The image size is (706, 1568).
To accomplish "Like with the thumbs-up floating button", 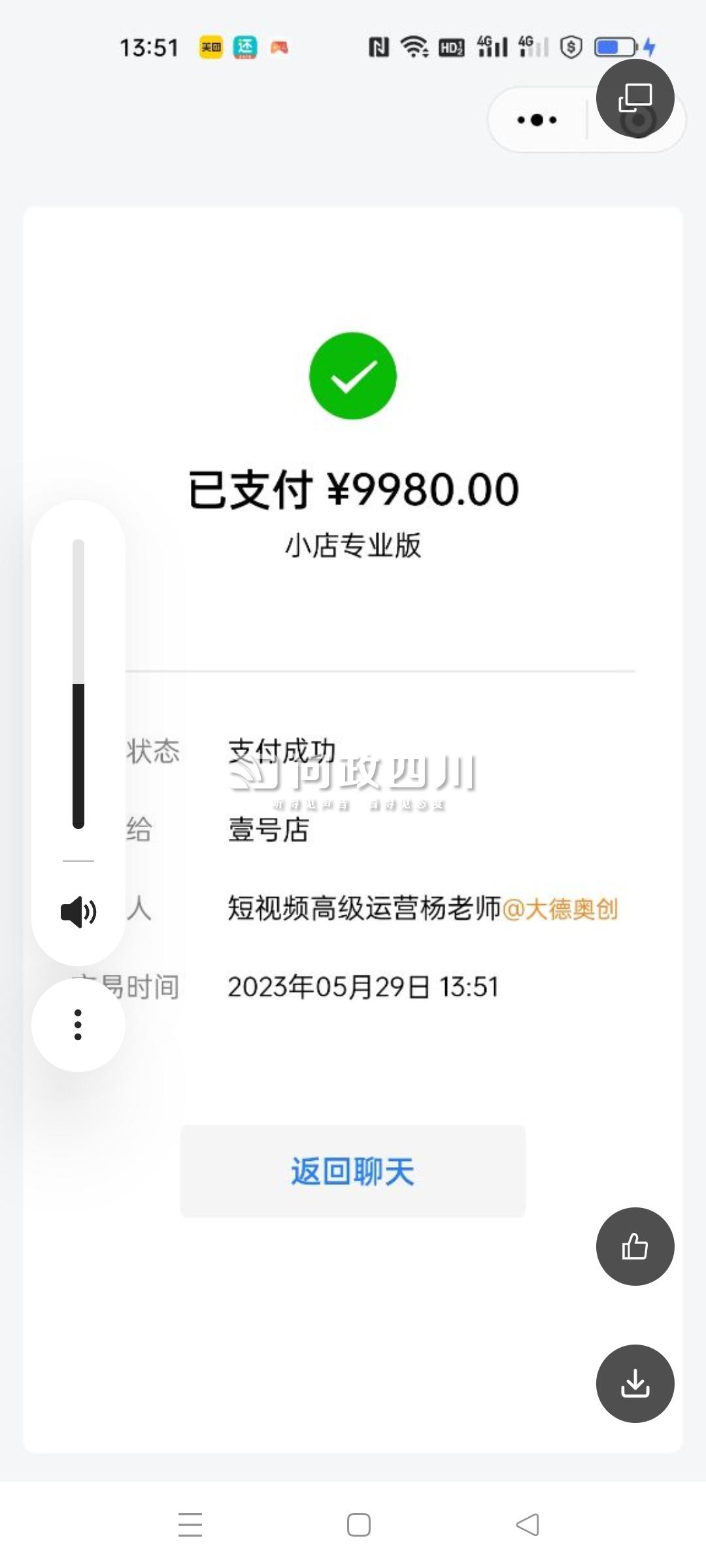I will [x=635, y=1247].
